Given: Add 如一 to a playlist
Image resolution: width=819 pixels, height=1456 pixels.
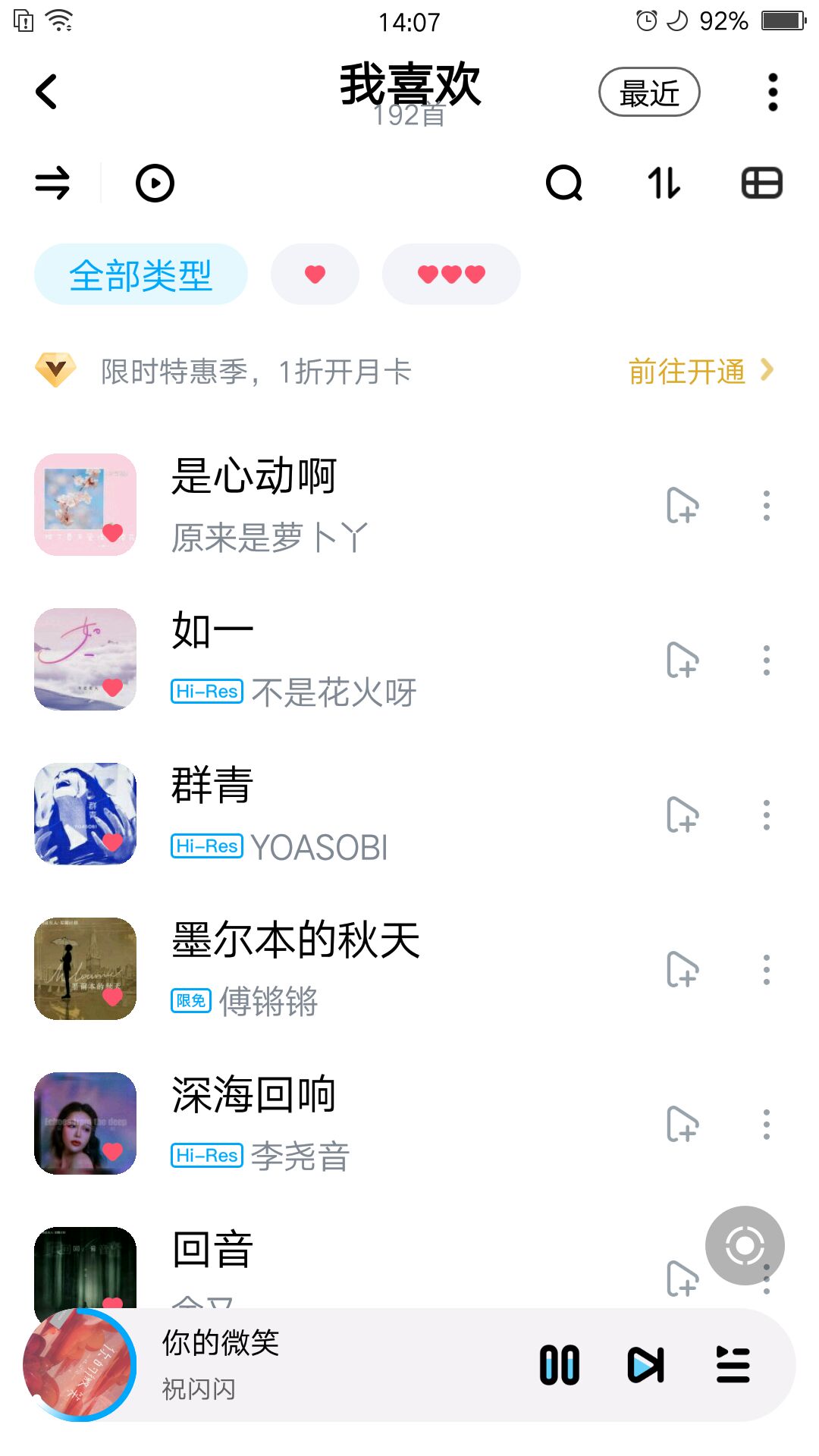Looking at the screenshot, I should (x=682, y=660).
